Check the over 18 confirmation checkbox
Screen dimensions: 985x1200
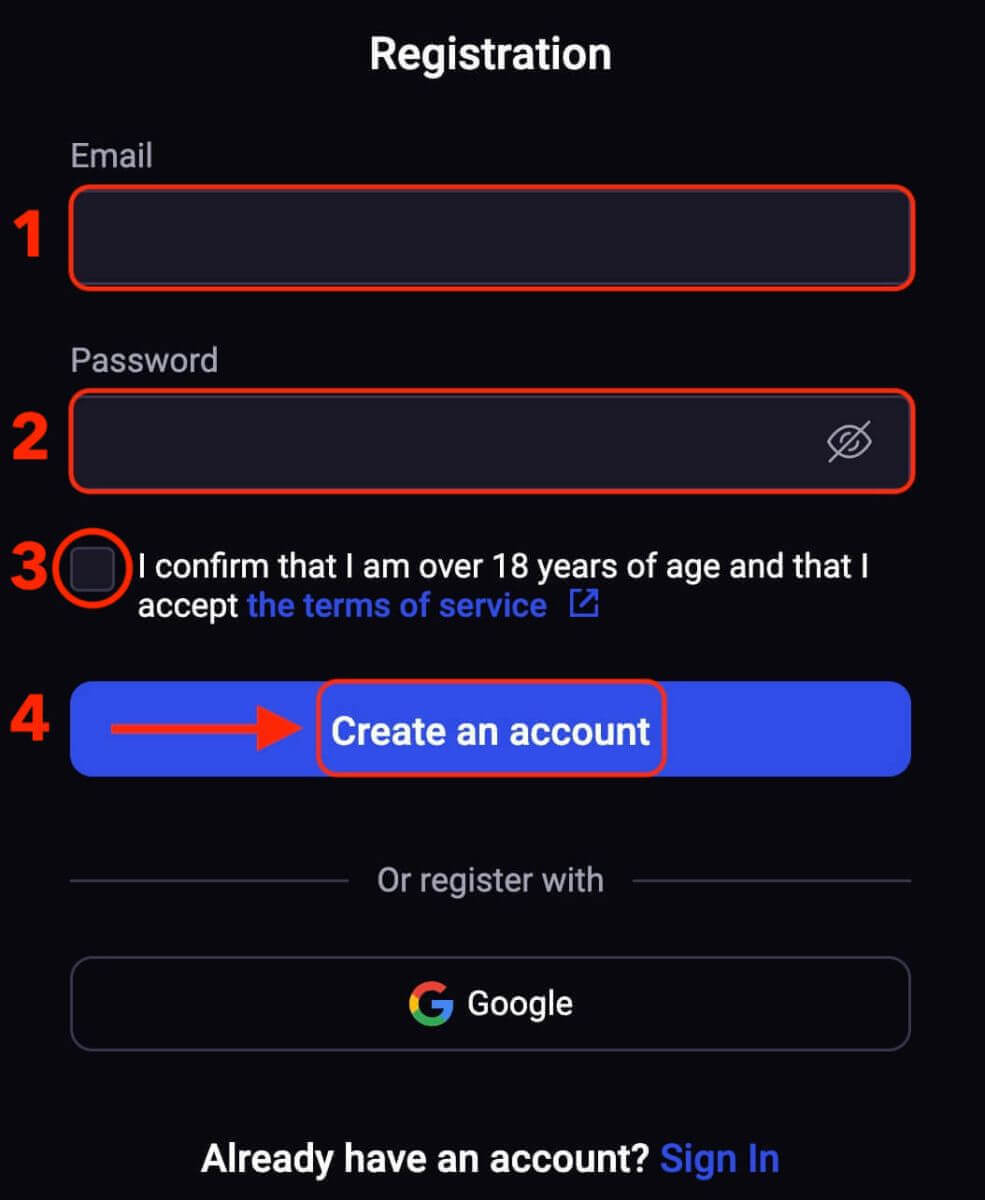pyautogui.click(x=93, y=571)
